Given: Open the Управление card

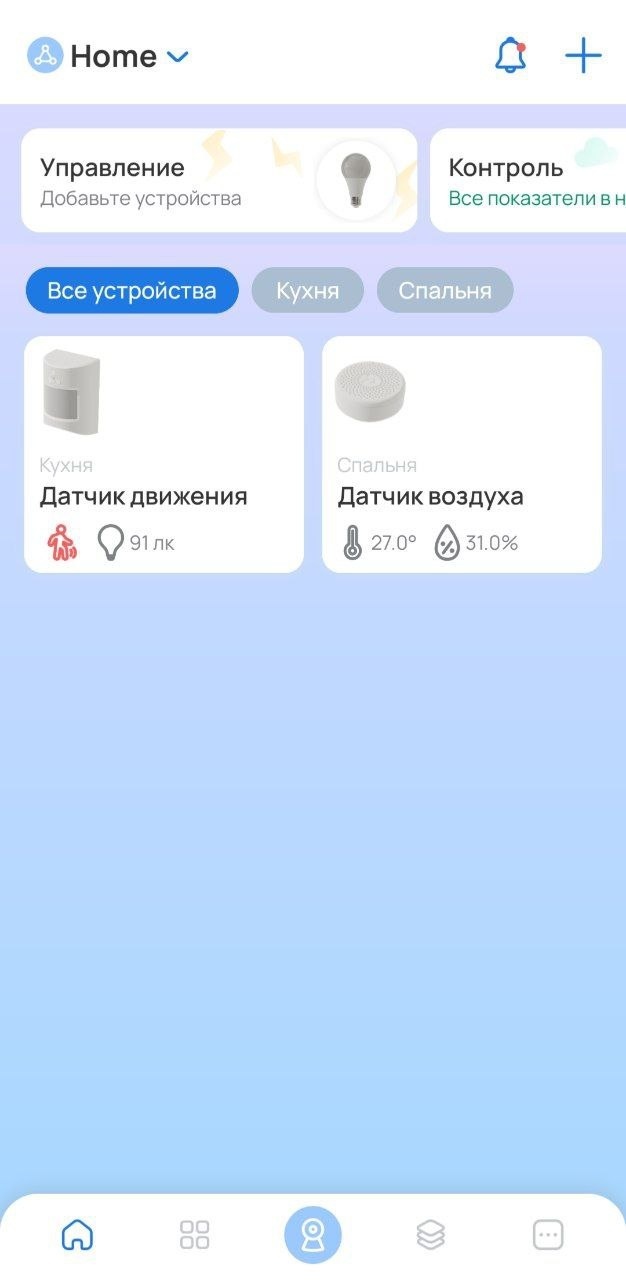Looking at the screenshot, I should pos(219,181).
